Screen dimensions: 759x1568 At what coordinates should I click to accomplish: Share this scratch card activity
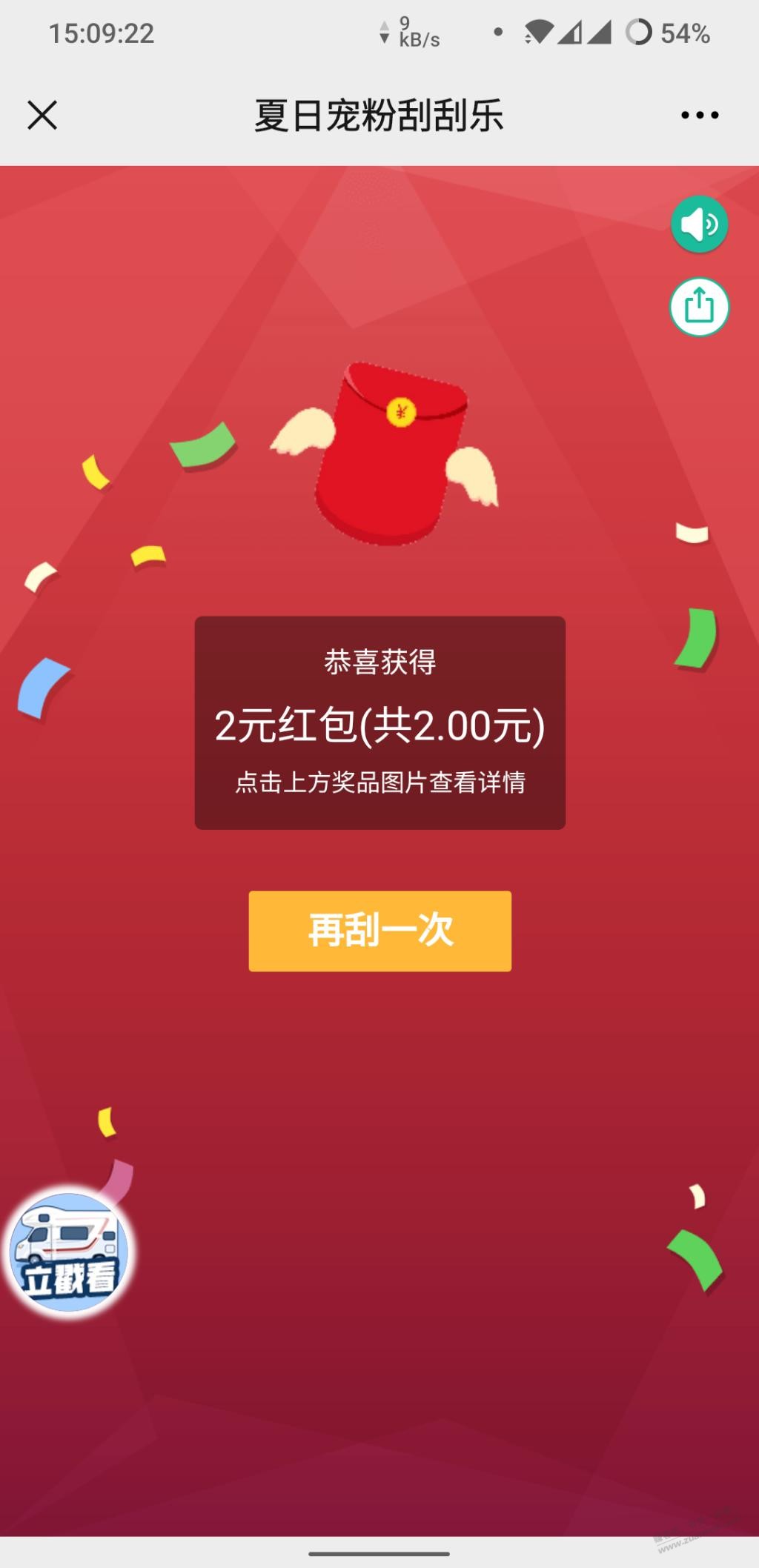tap(699, 307)
